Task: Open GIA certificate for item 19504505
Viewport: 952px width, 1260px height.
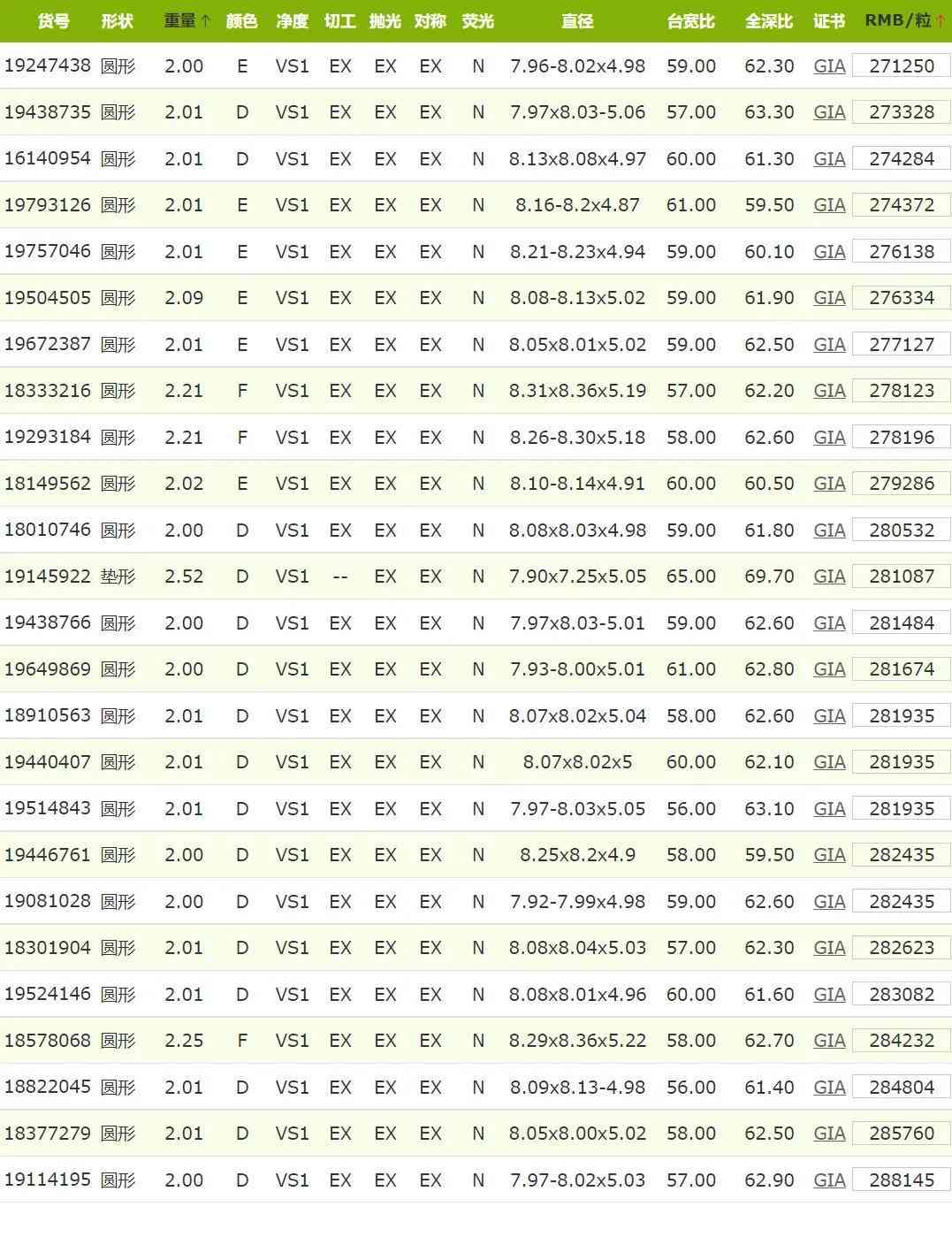Action: point(829,298)
